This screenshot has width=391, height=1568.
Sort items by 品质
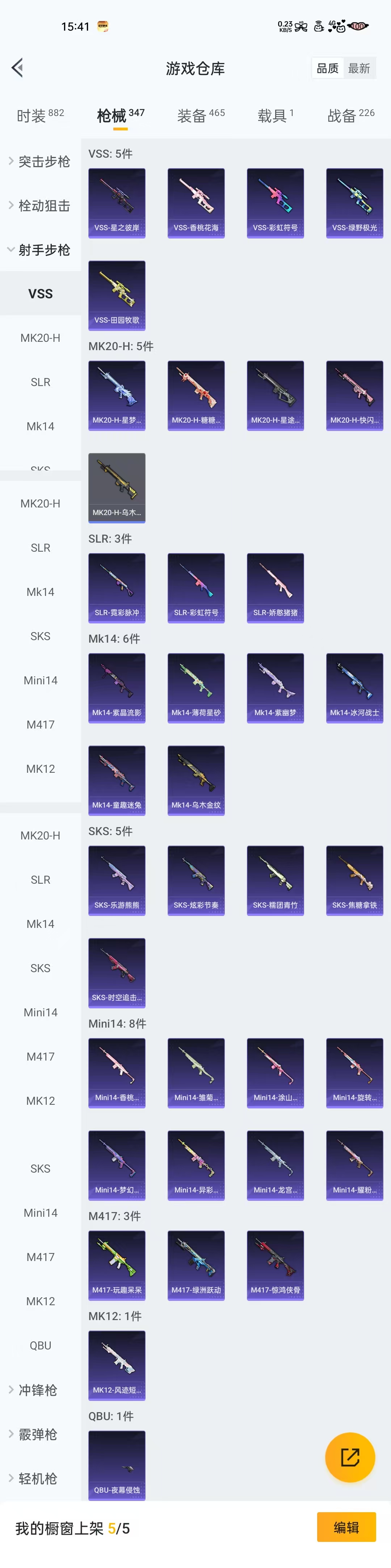(328, 68)
